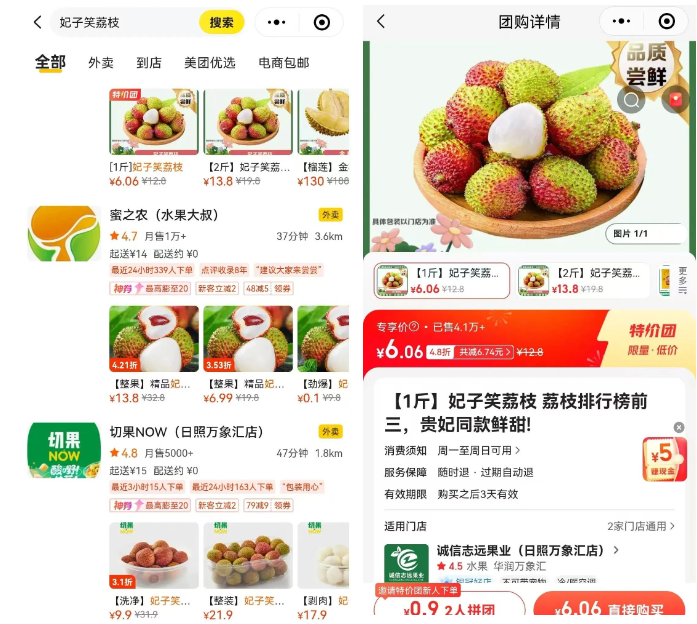Close the ¥5 coupon floating badge
This screenshot has width=697, height=624.
click(679, 427)
